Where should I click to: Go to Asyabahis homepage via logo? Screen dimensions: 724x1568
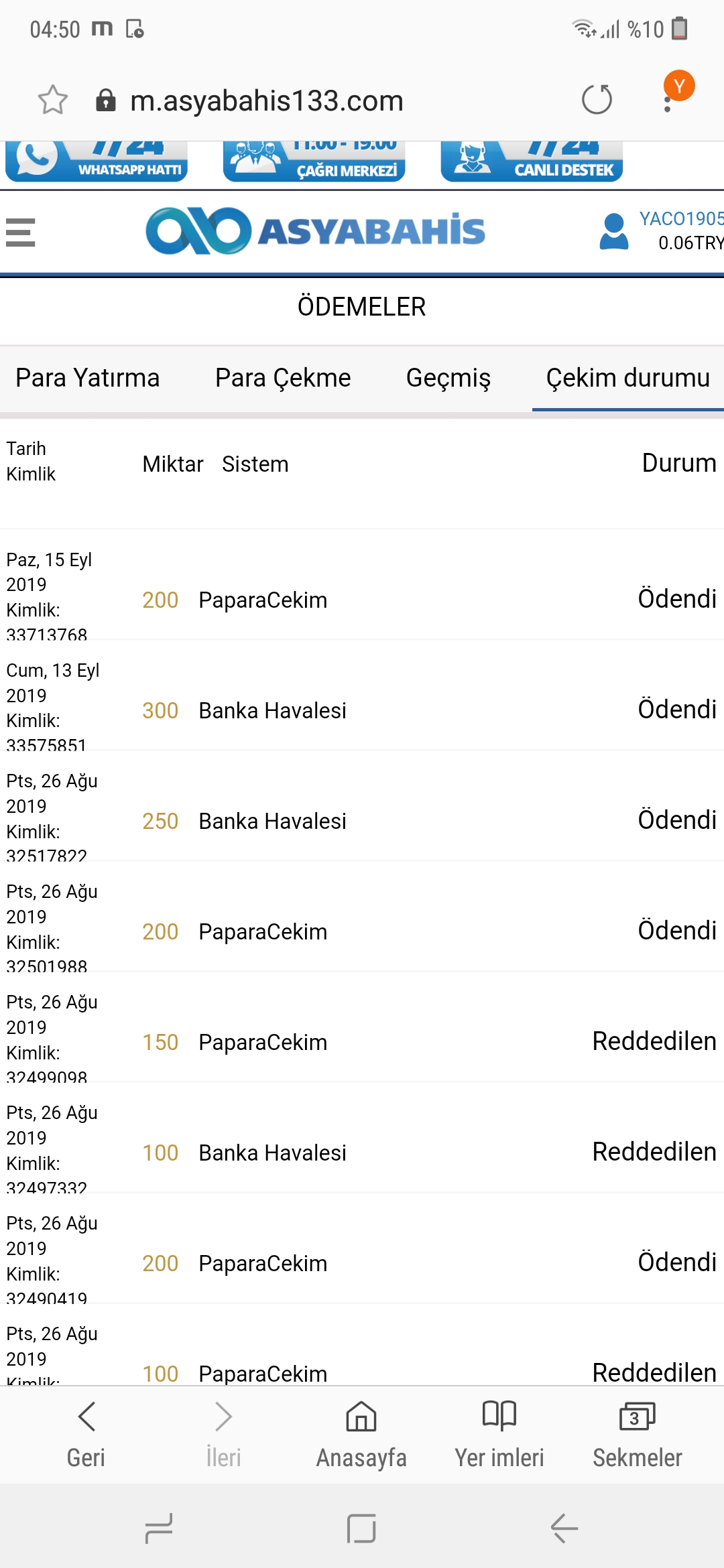315,231
